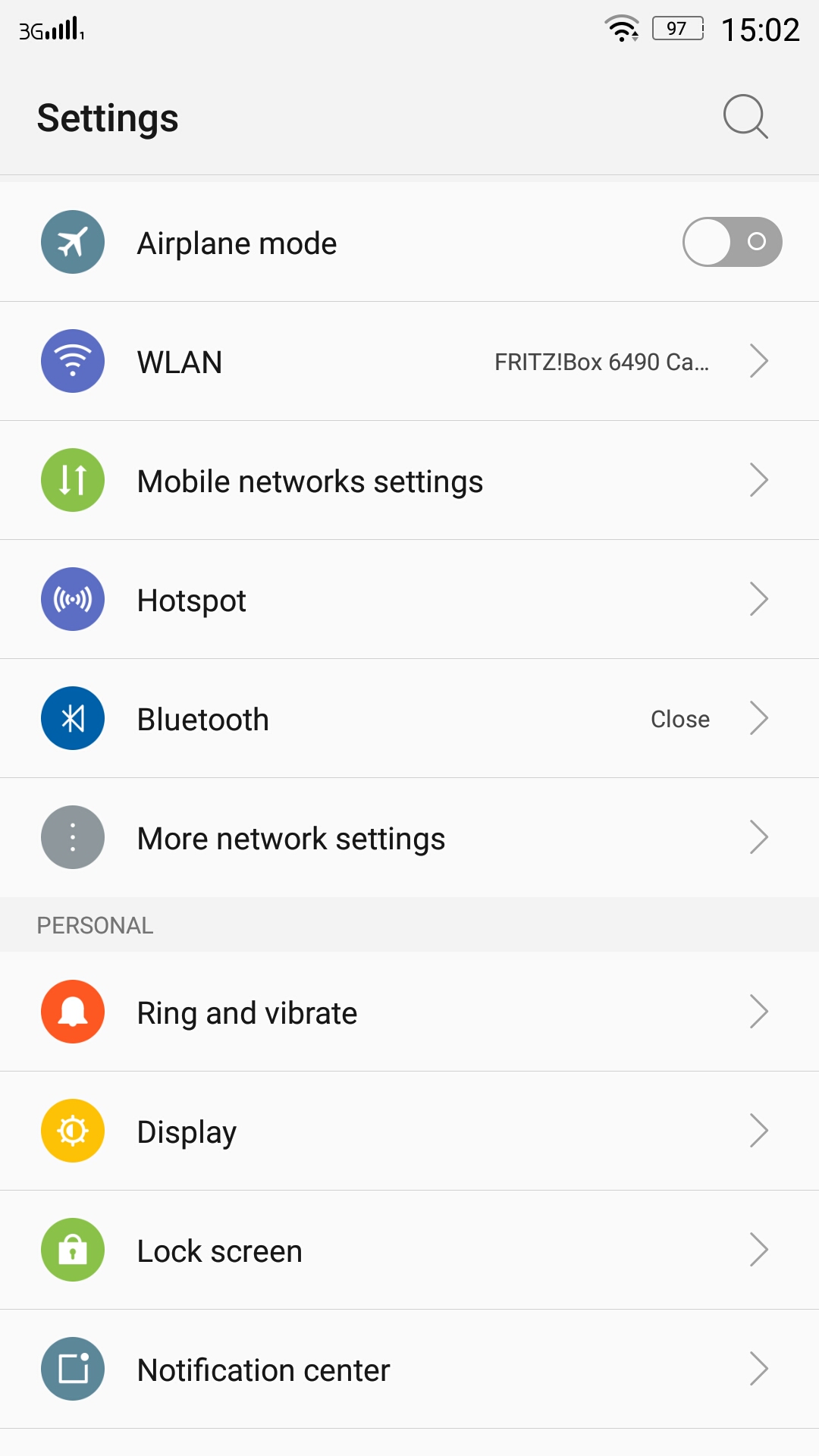Open Notification center settings
This screenshot has height=1456, width=819.
(x=409, y=1370)
